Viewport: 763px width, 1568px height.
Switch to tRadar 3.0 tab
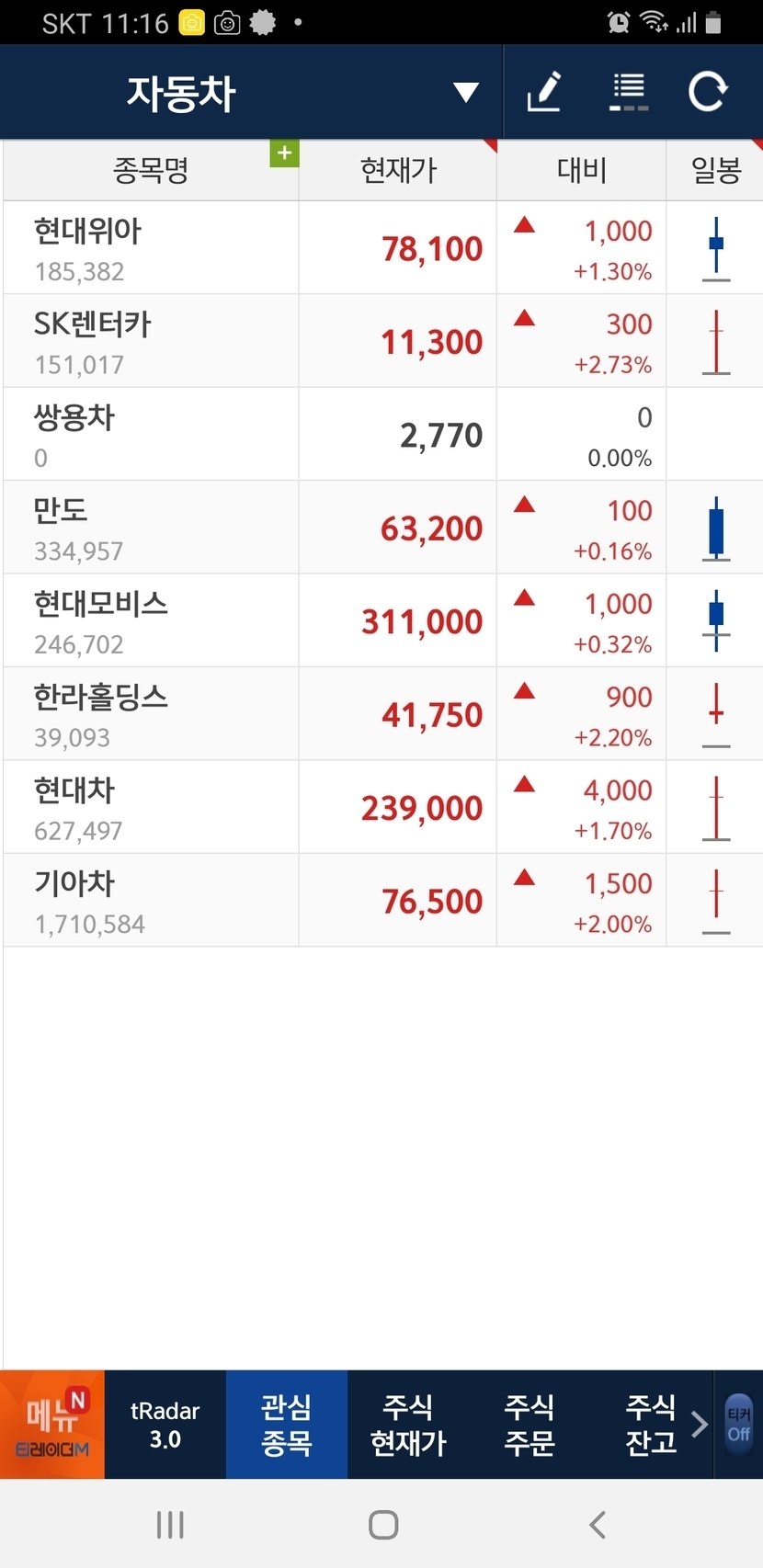click(165, 1425)
